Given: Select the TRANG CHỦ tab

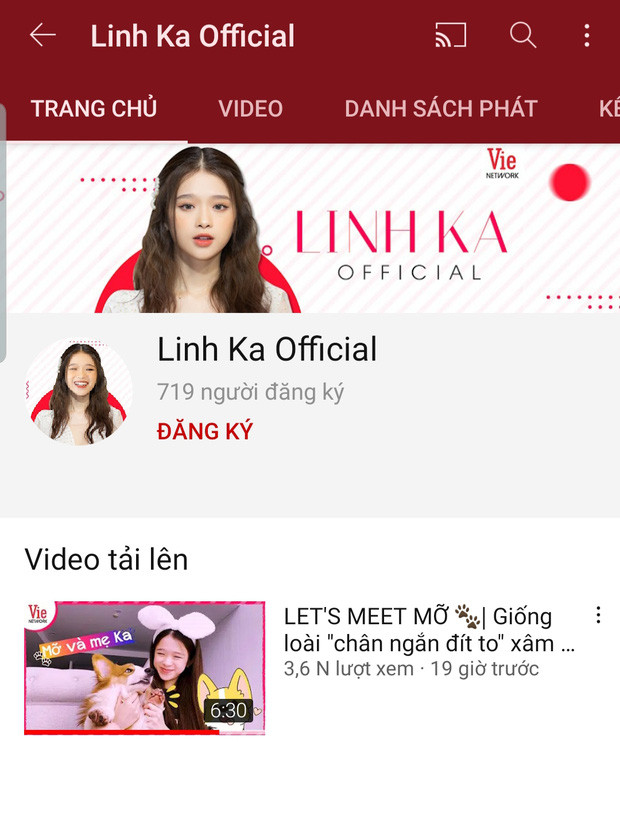Looking at the screenshot, I should click(94, 109).
